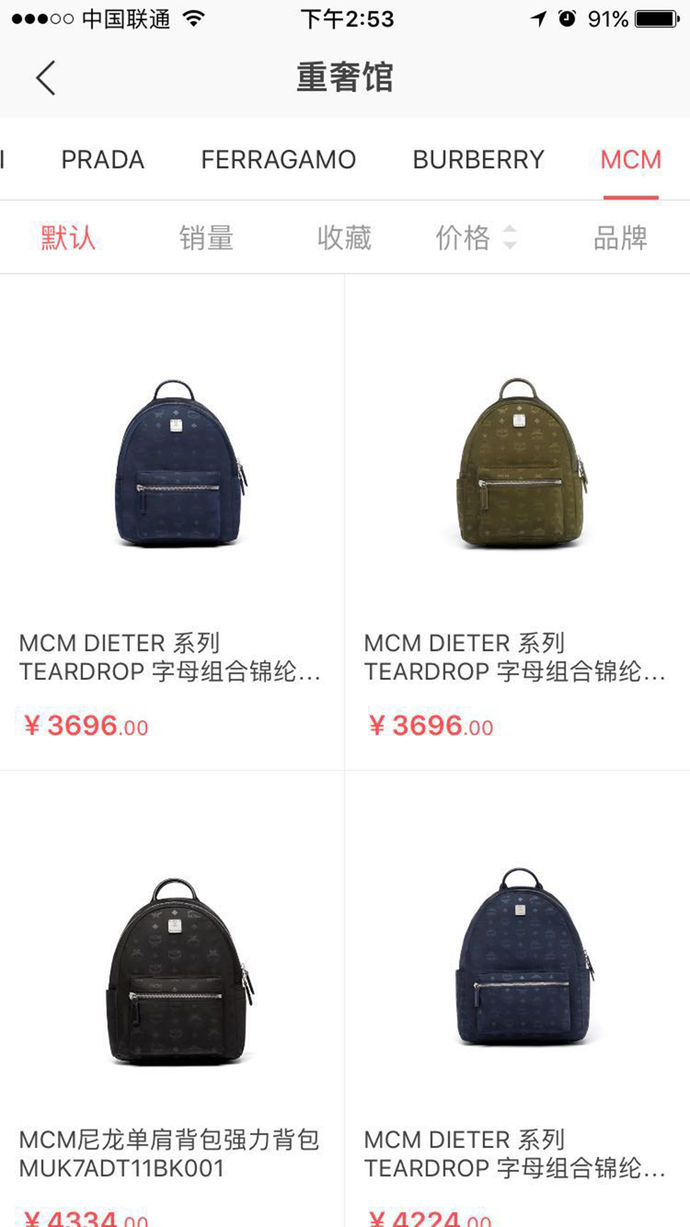The image size is (690, 1227).
Task: Sort products by 销量
Action: click(206, 238)
